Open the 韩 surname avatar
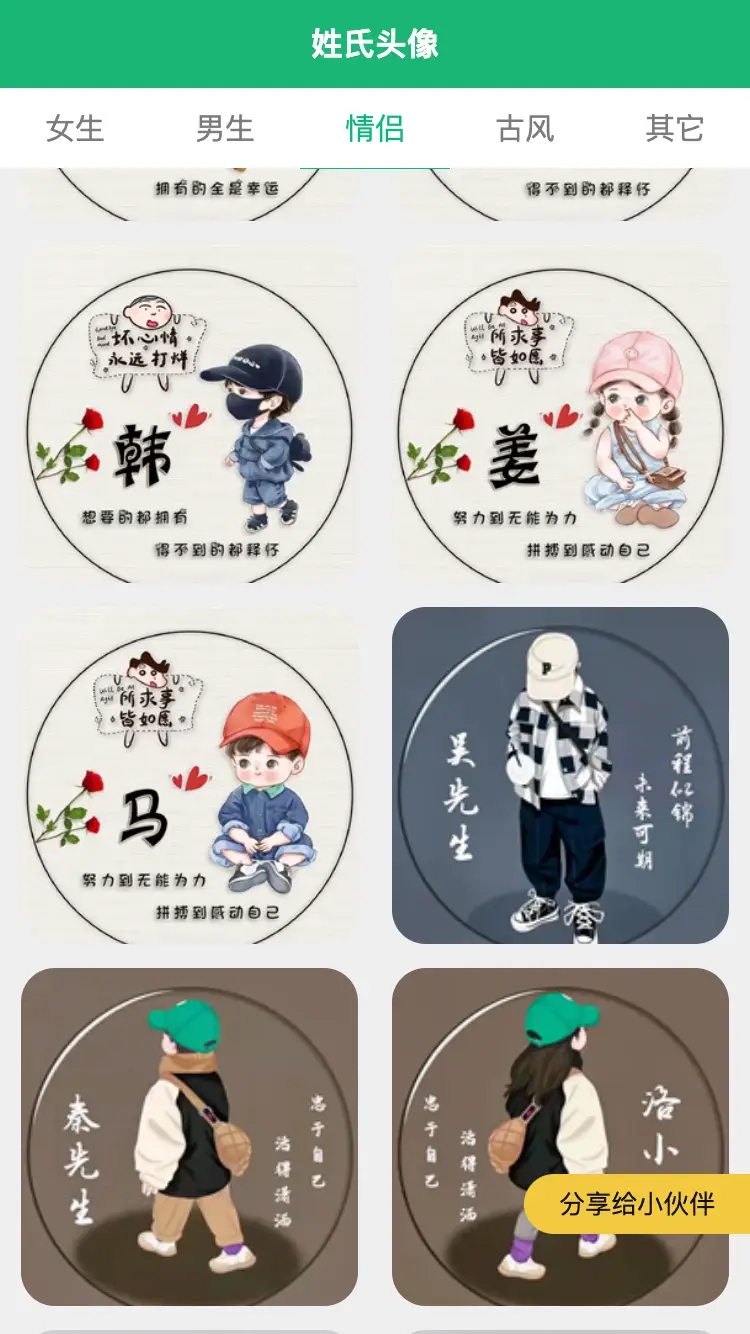 (189, 414)
